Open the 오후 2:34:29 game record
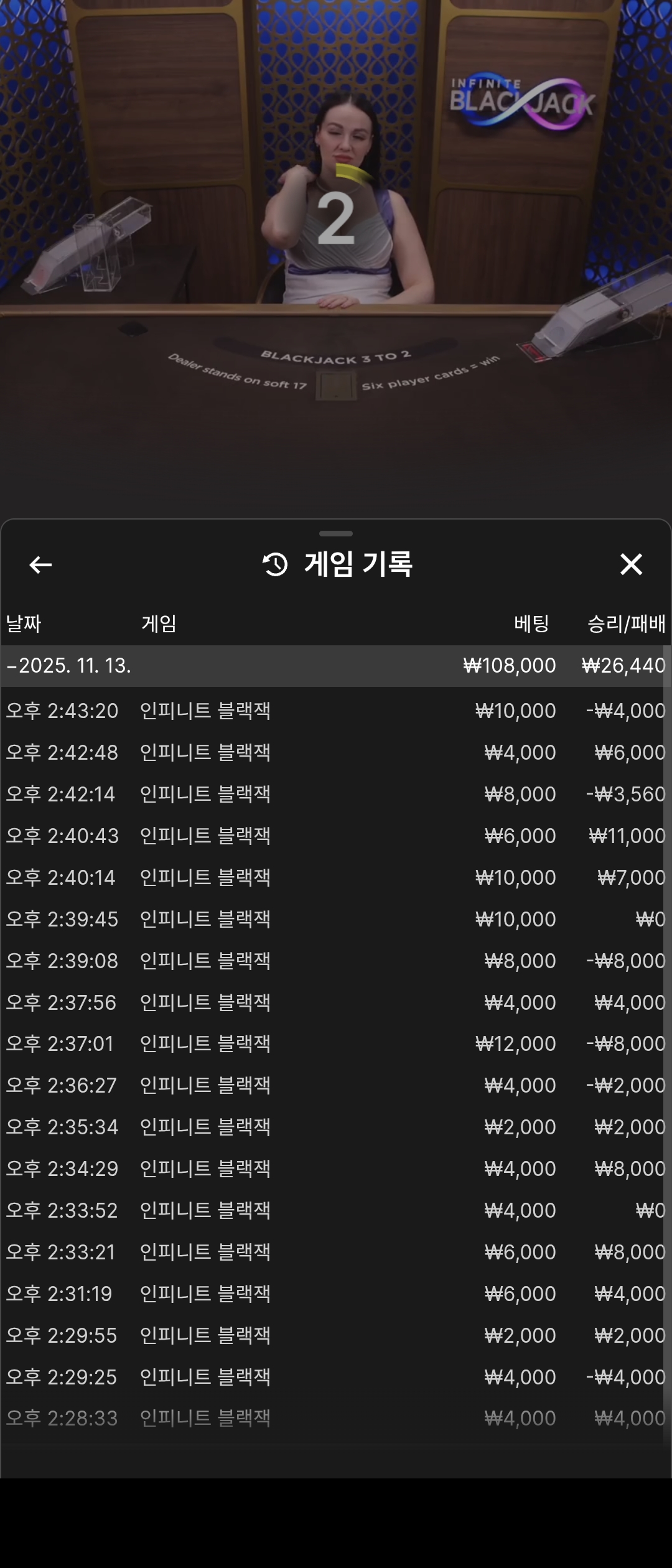 coord(335,1169)
